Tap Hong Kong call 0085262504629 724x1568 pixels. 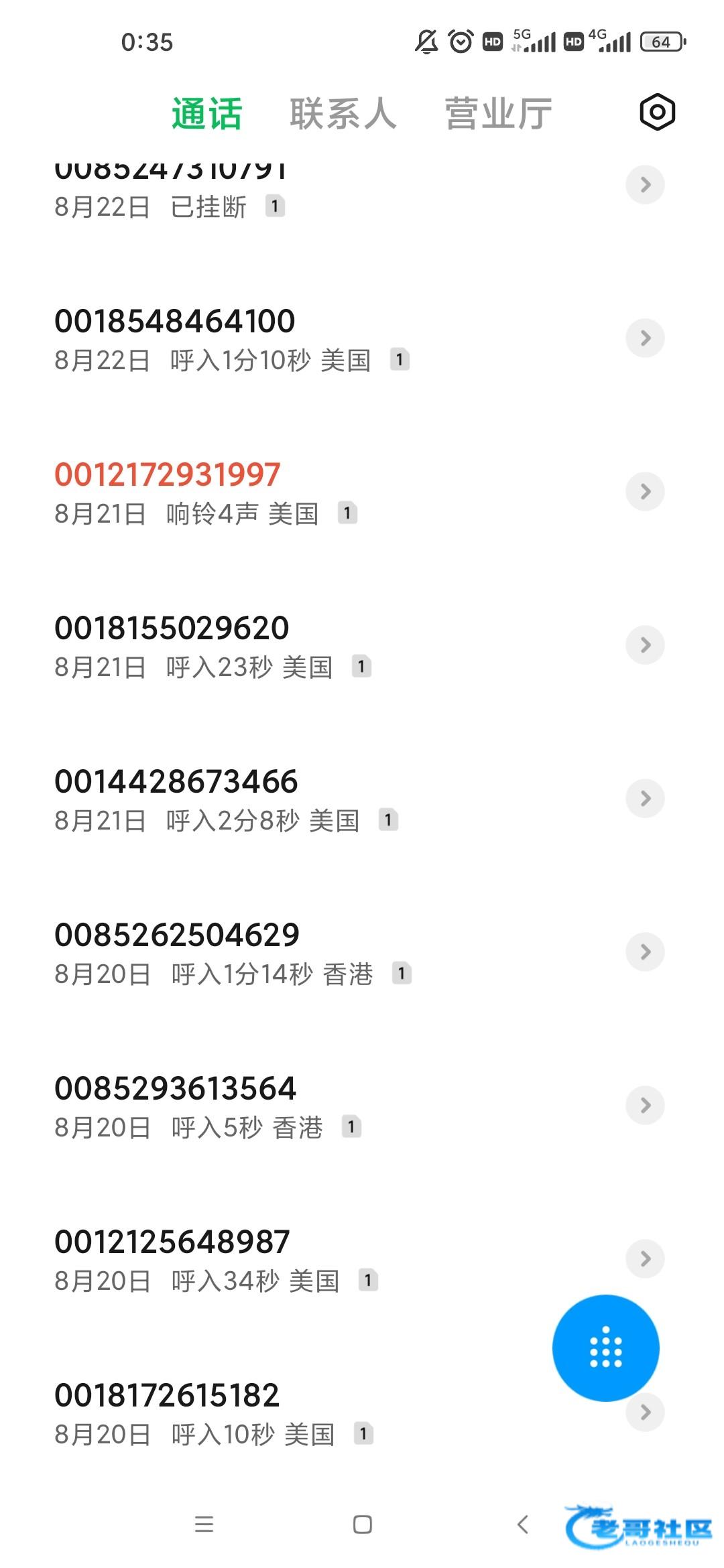[x=268, y=952]
